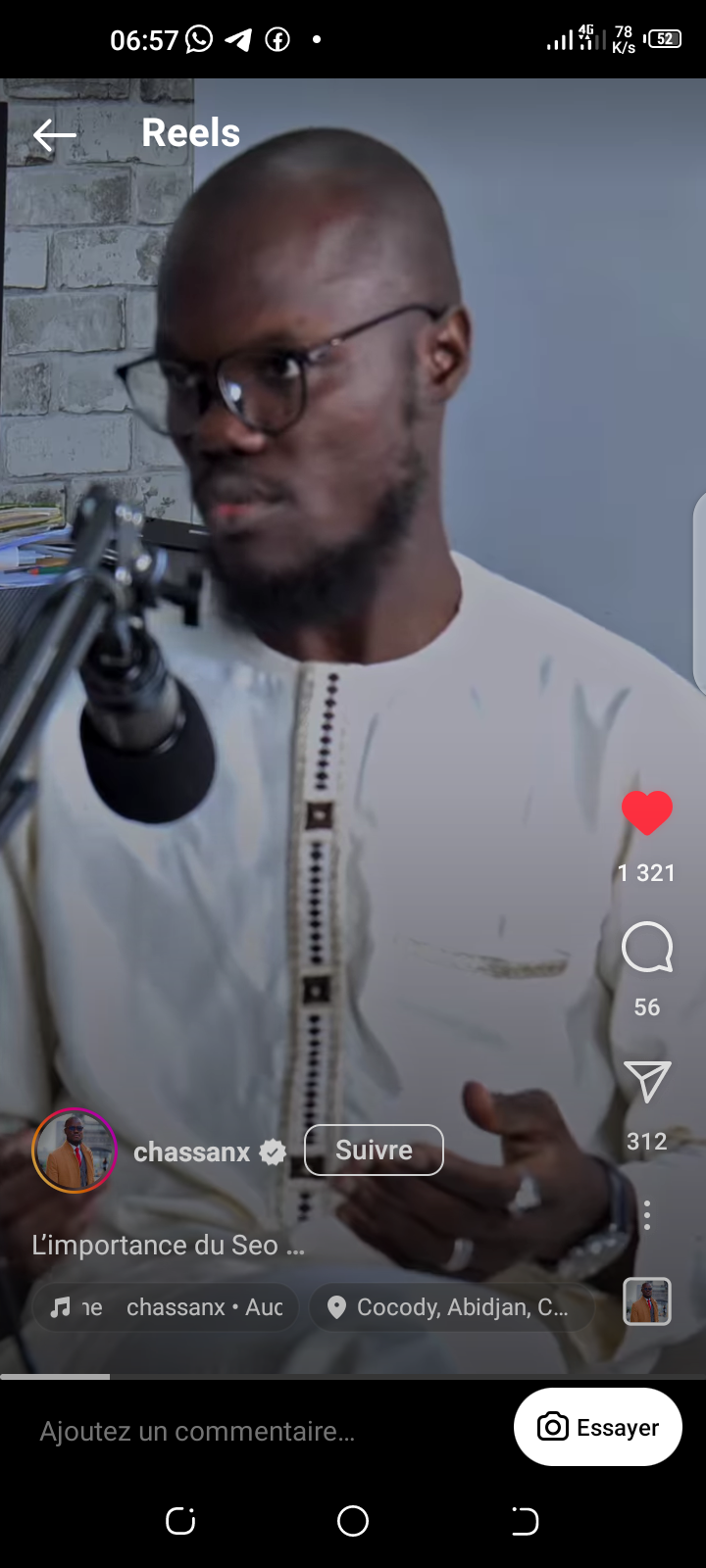The width and height of the screenshot is (706, 1568).
Task: View the Cocody, Abidjan location tag
Action: pos(452,1307)
